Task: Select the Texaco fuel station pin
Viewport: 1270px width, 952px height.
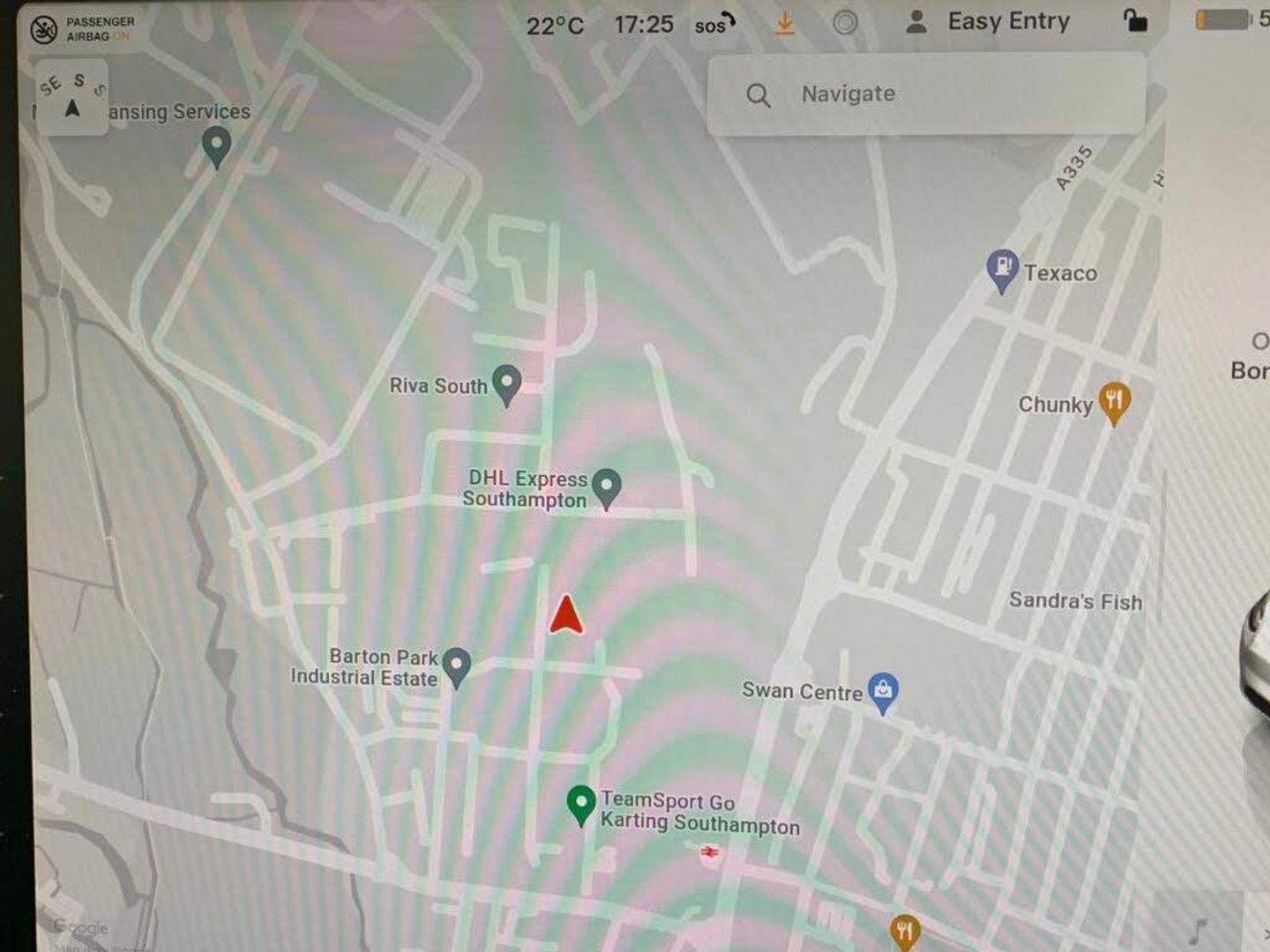Action: 1001,269
